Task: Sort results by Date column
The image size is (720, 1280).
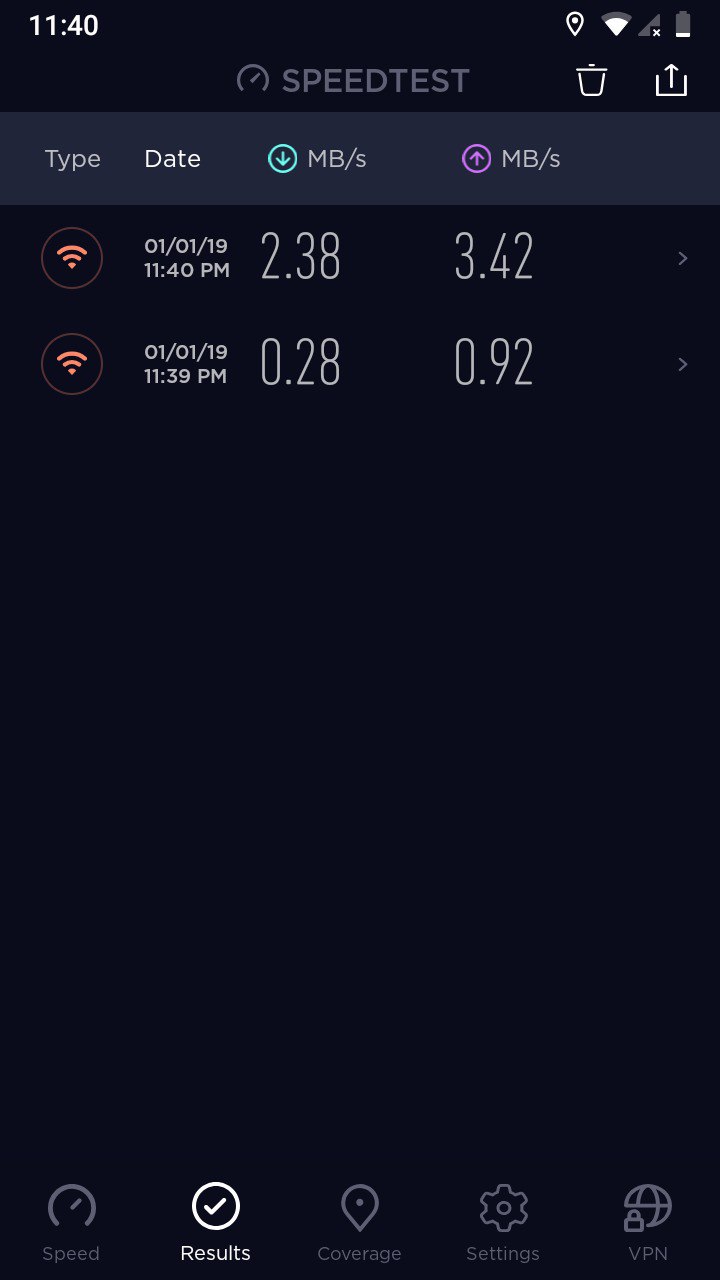Action: tap(172, 159)
